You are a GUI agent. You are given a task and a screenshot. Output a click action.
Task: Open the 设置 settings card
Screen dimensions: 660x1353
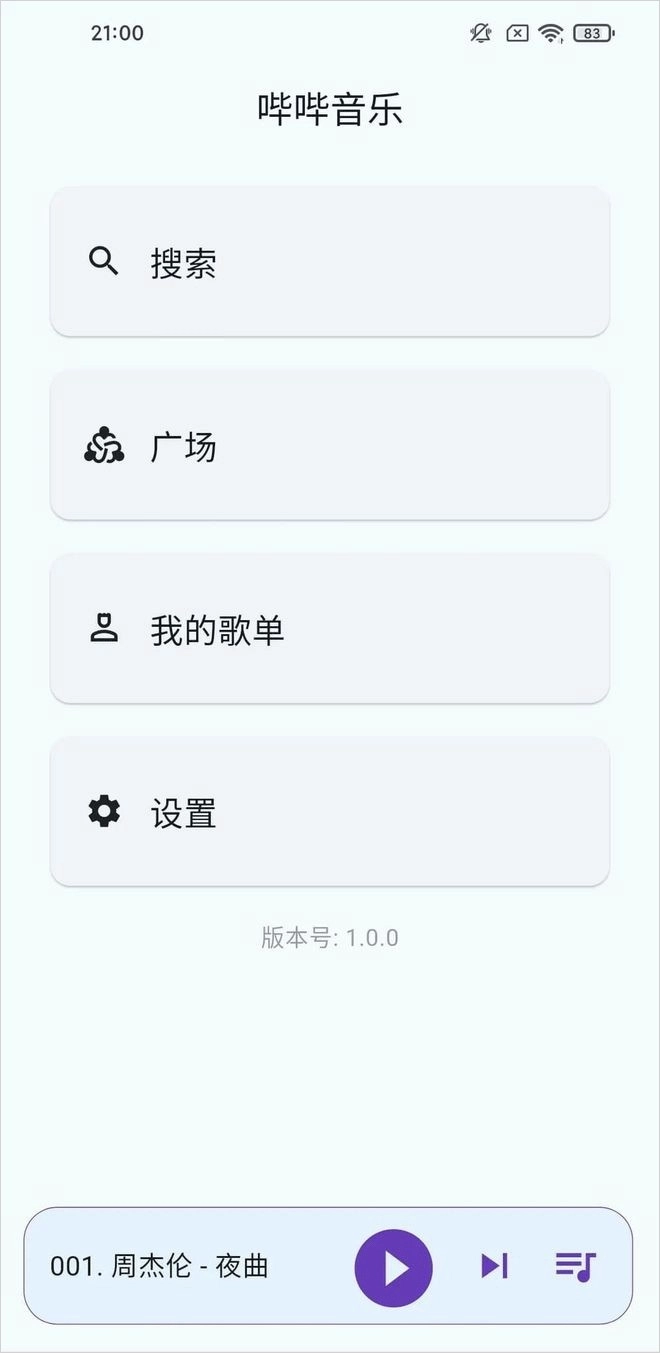point(329,813)
